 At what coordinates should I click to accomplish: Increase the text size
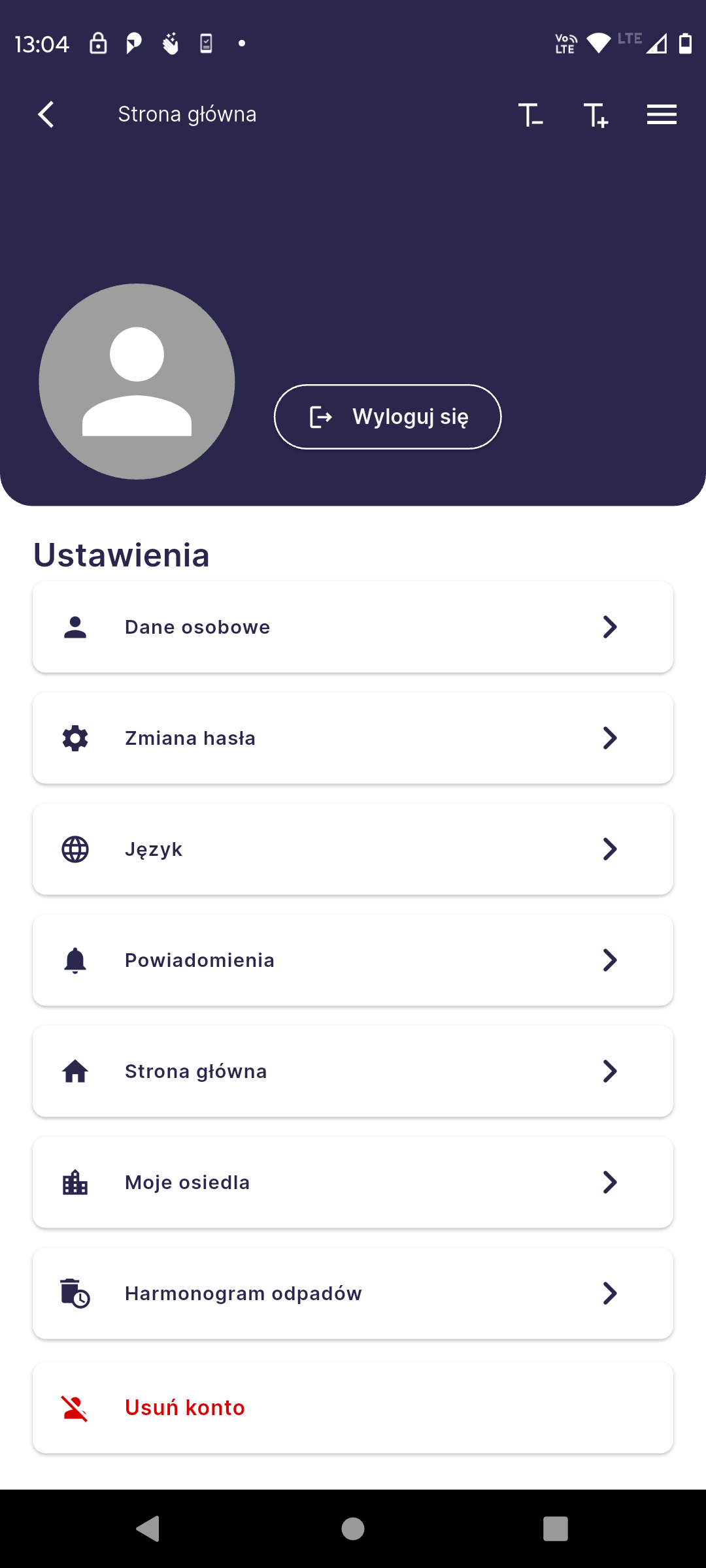[x=596, y=115]
